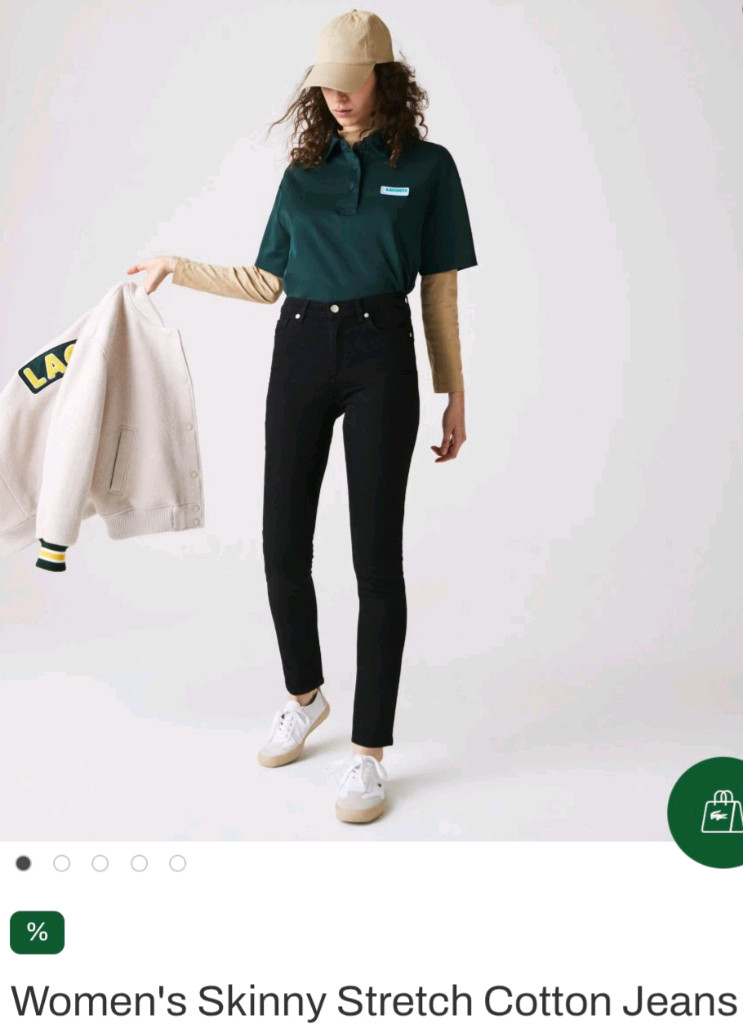Screen dimensions: 743x1024
Task: Select the second carousel dot
Action: 62,861
